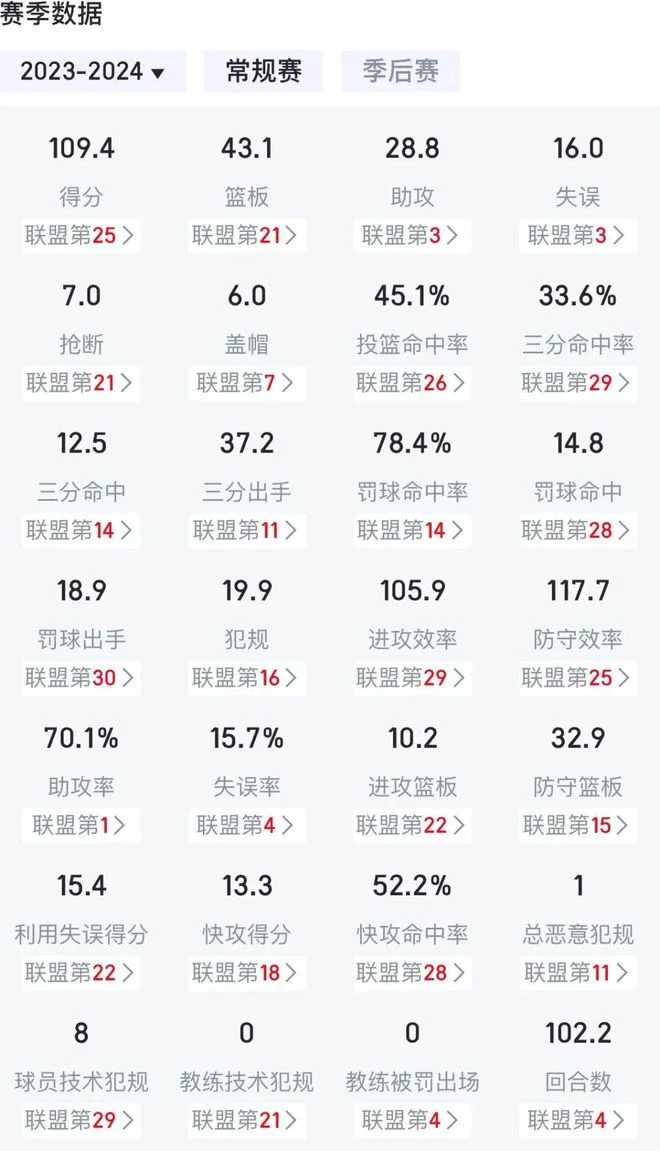Open league ranking under 助攻
The height and width of the screenshot is (1151, 660).
(412, 235)
